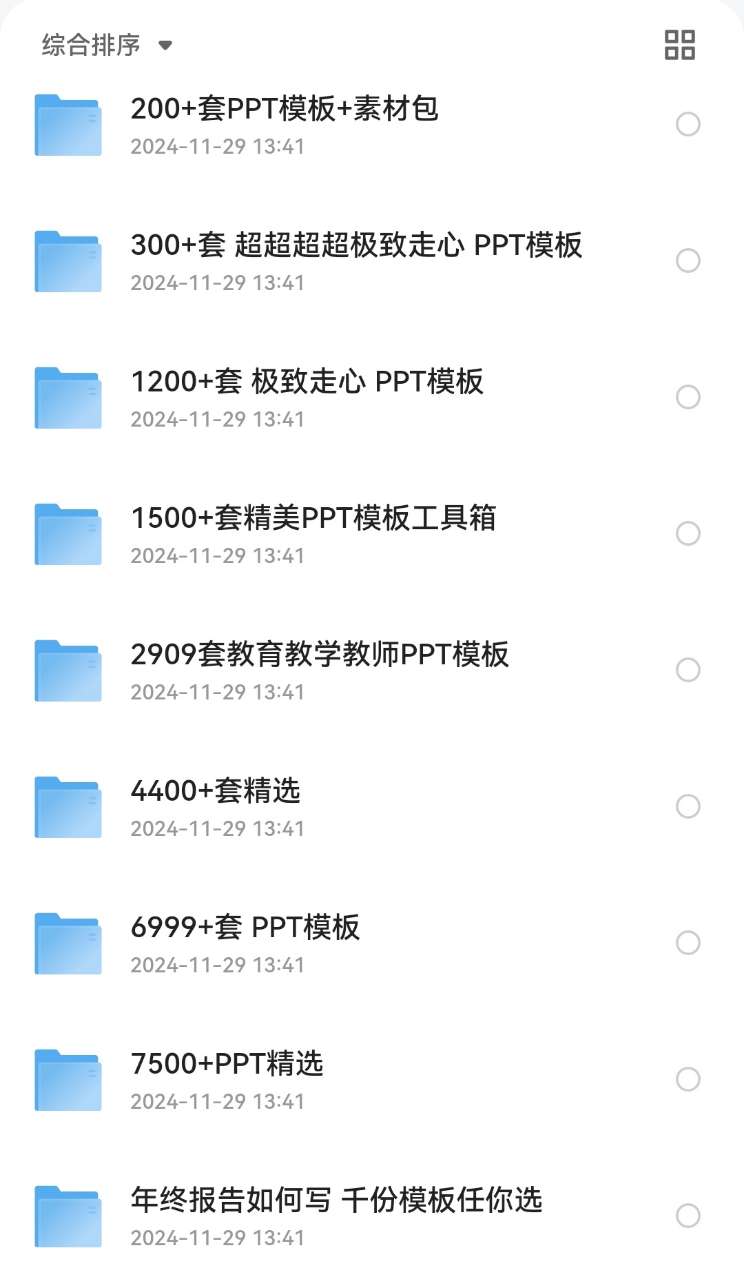Open the "年终报告如何写 千份模板任你选" folder icon
The height and width of the screenshot is (1279, 744).
pyautogui.click(x=67, y=1215)
